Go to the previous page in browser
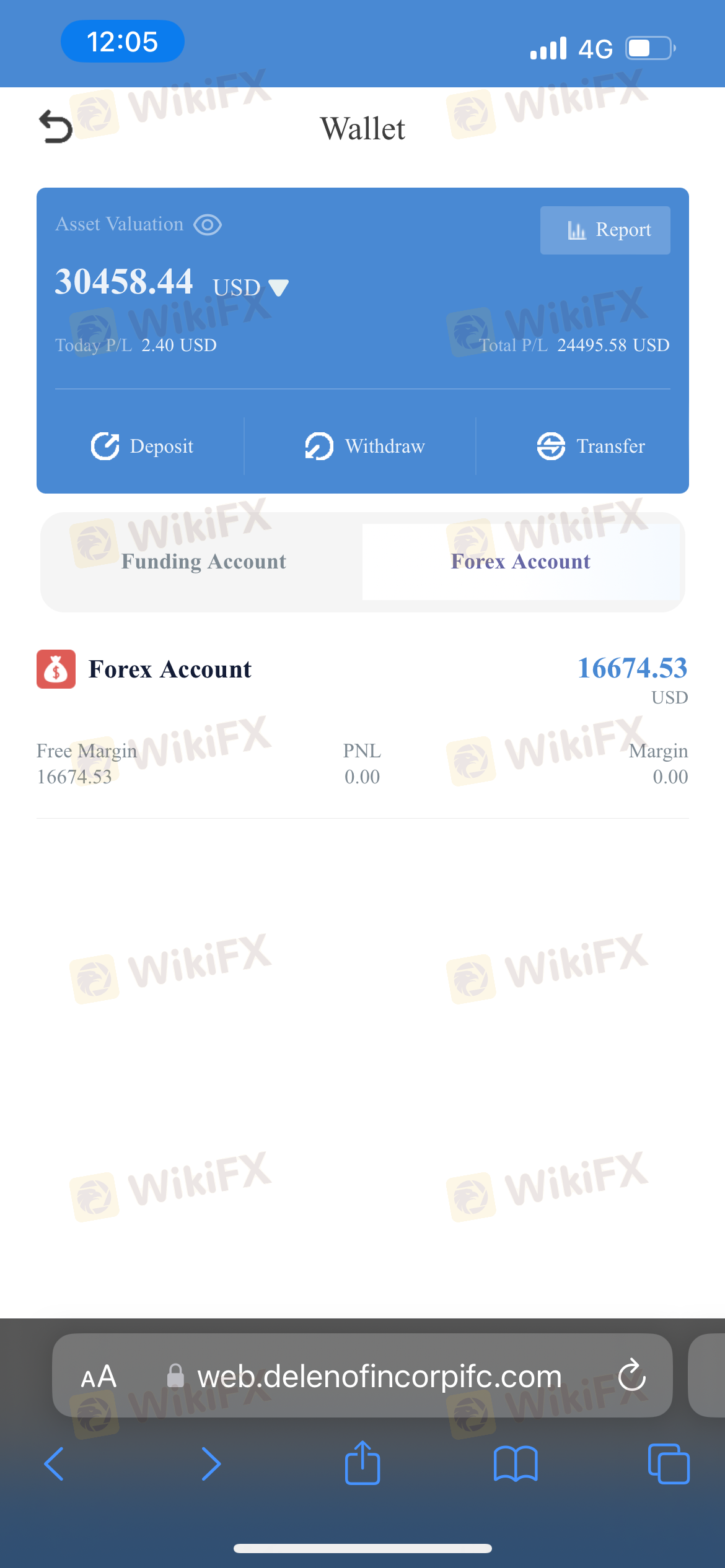 [55, 1464]
